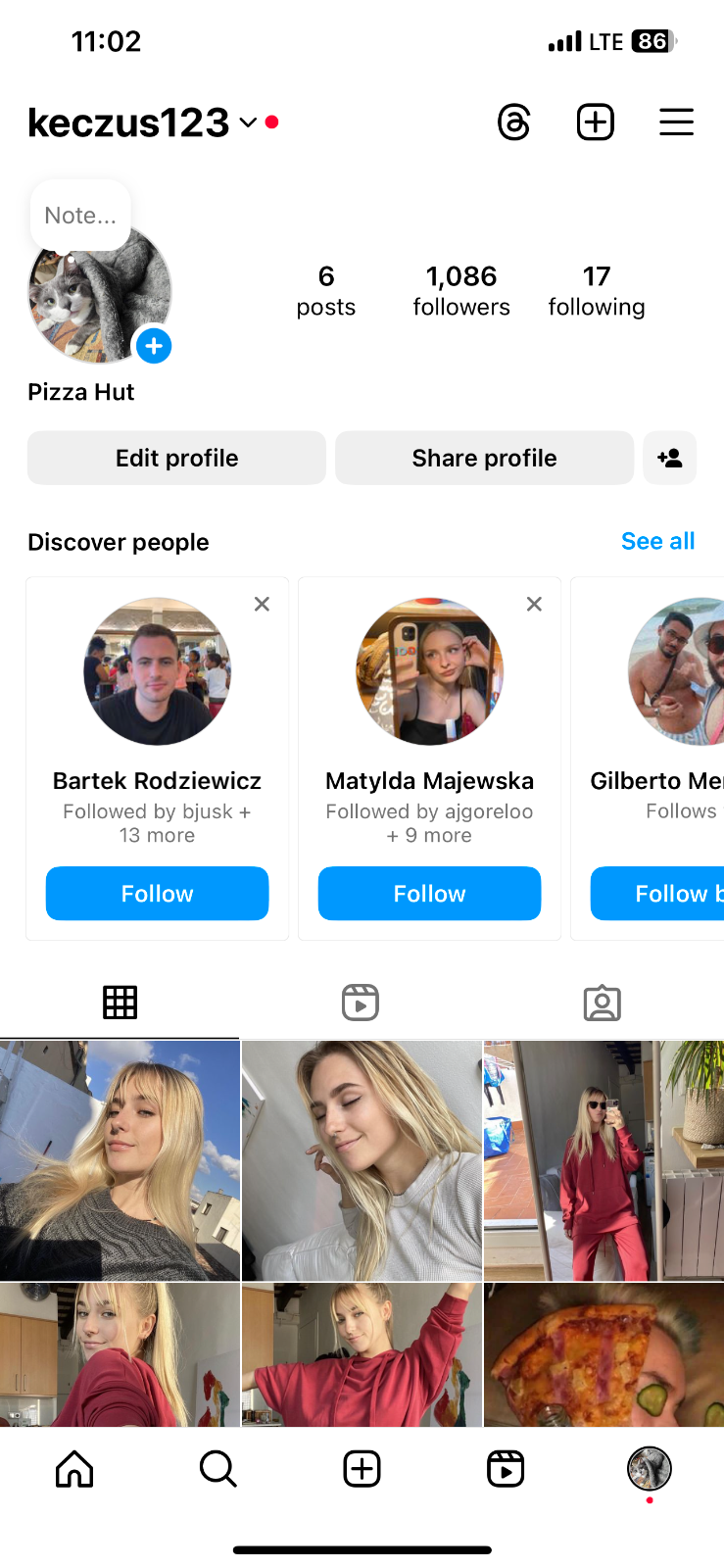The image size is (724, 1568).
Task: Open the Search tab in bottom bar
Action: coord(217,1469)
